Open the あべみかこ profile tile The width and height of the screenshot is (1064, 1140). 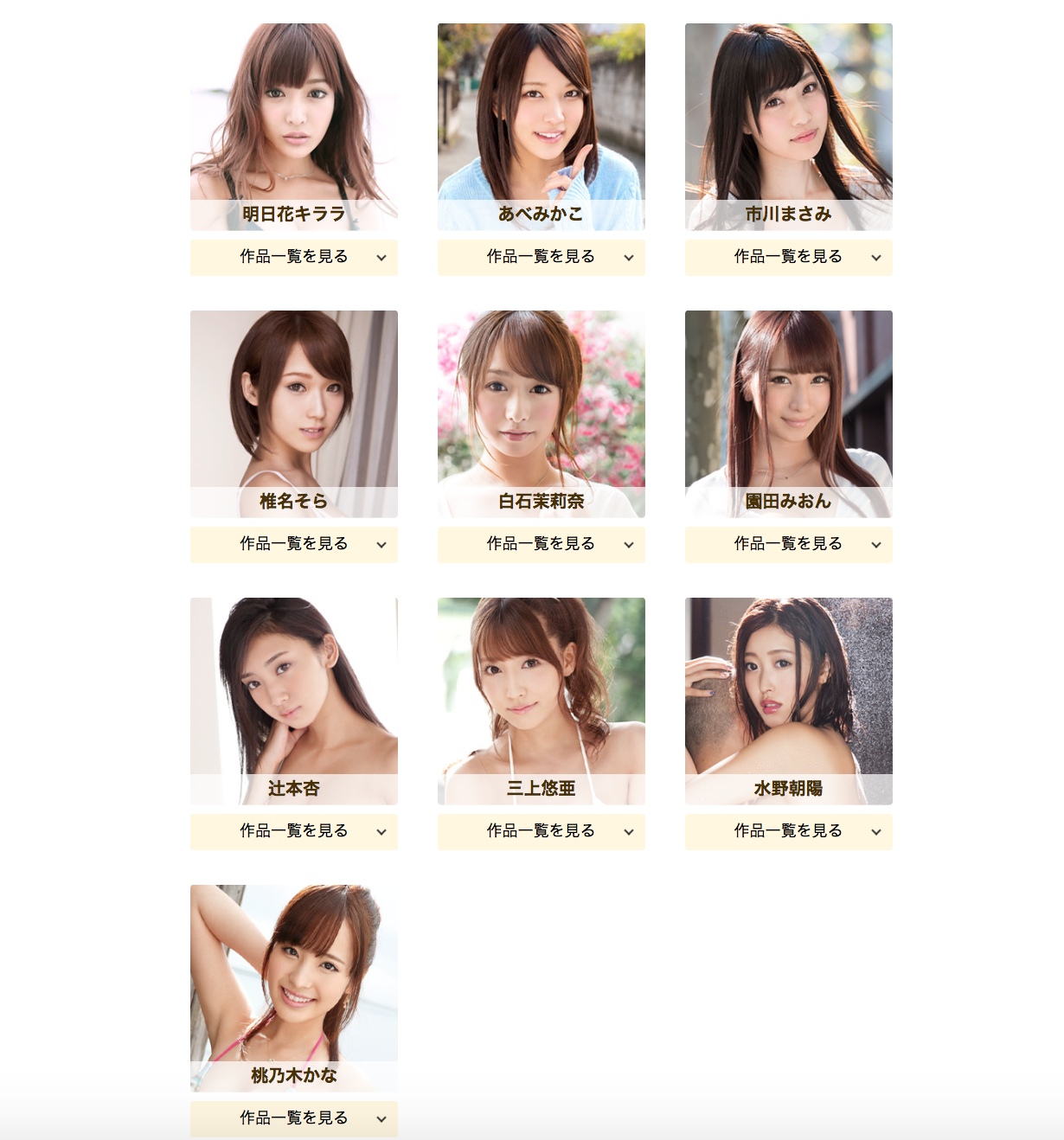point(542,127)
